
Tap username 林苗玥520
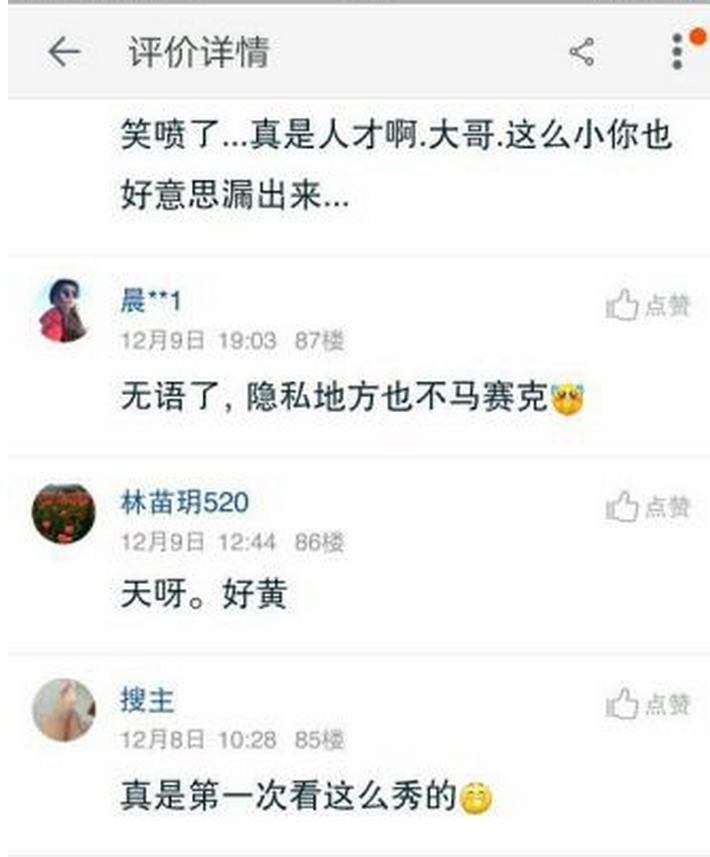[x=184, y=502]
